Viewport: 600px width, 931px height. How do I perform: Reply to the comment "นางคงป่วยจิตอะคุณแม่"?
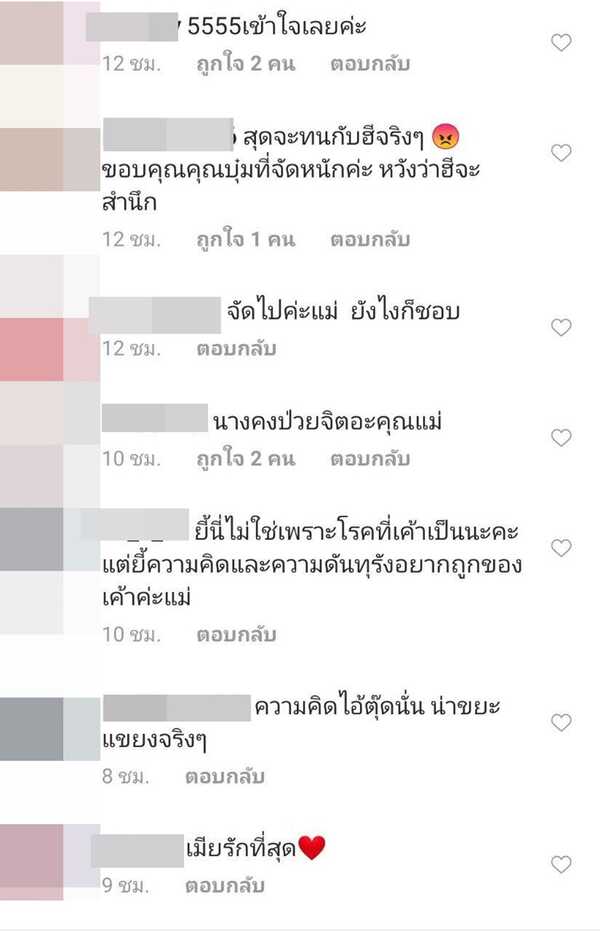(x=370, y=459)
